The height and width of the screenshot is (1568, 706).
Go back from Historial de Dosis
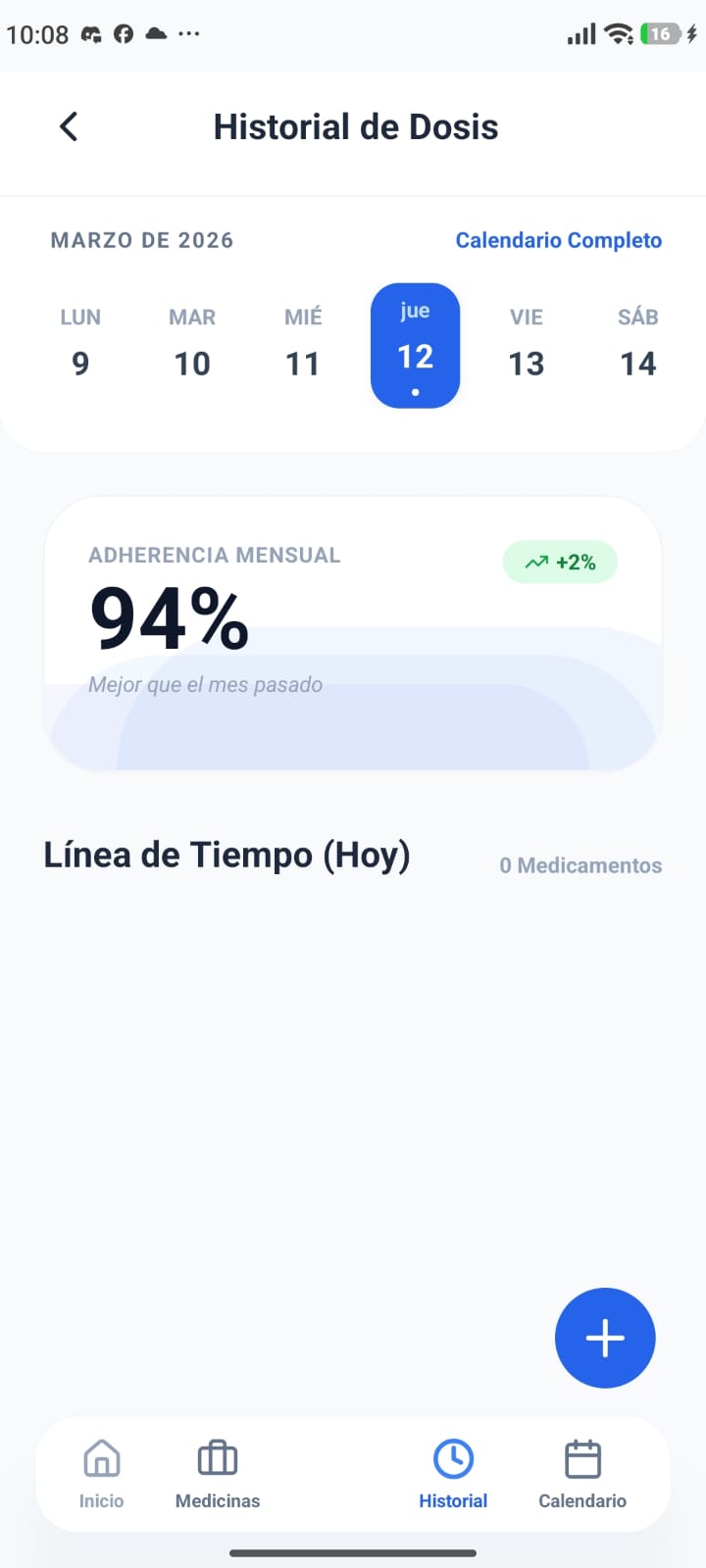[x=69, y=126]
